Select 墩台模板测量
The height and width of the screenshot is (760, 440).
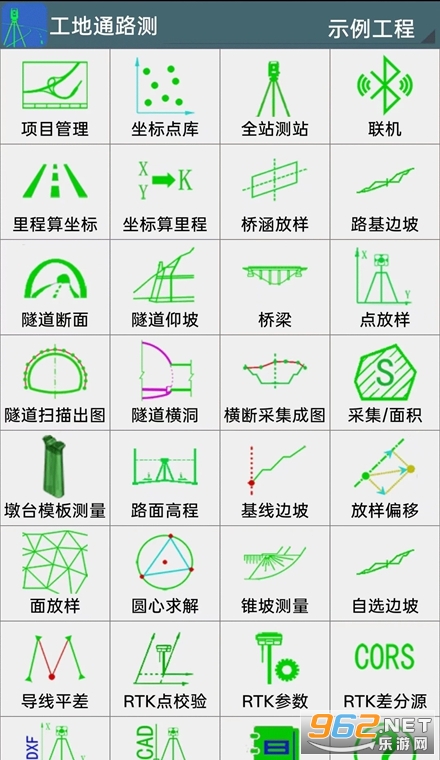coord(55,478)
